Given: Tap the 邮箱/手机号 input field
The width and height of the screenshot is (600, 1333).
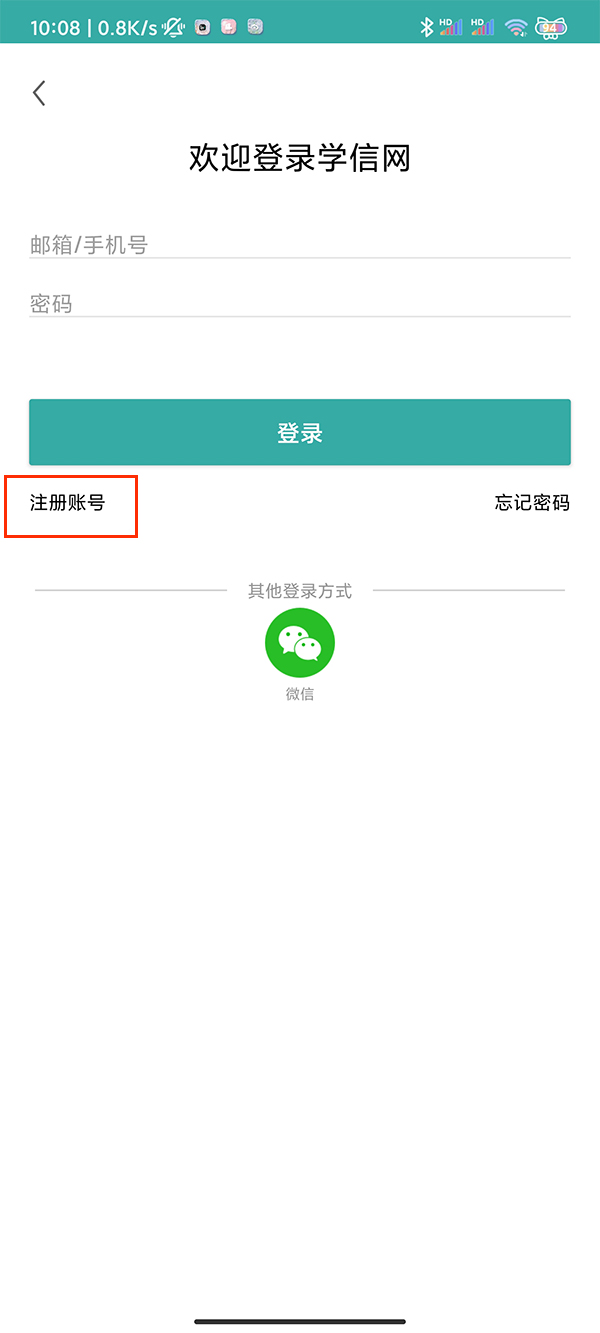Looking at the screenshot, I should point(300,244).
